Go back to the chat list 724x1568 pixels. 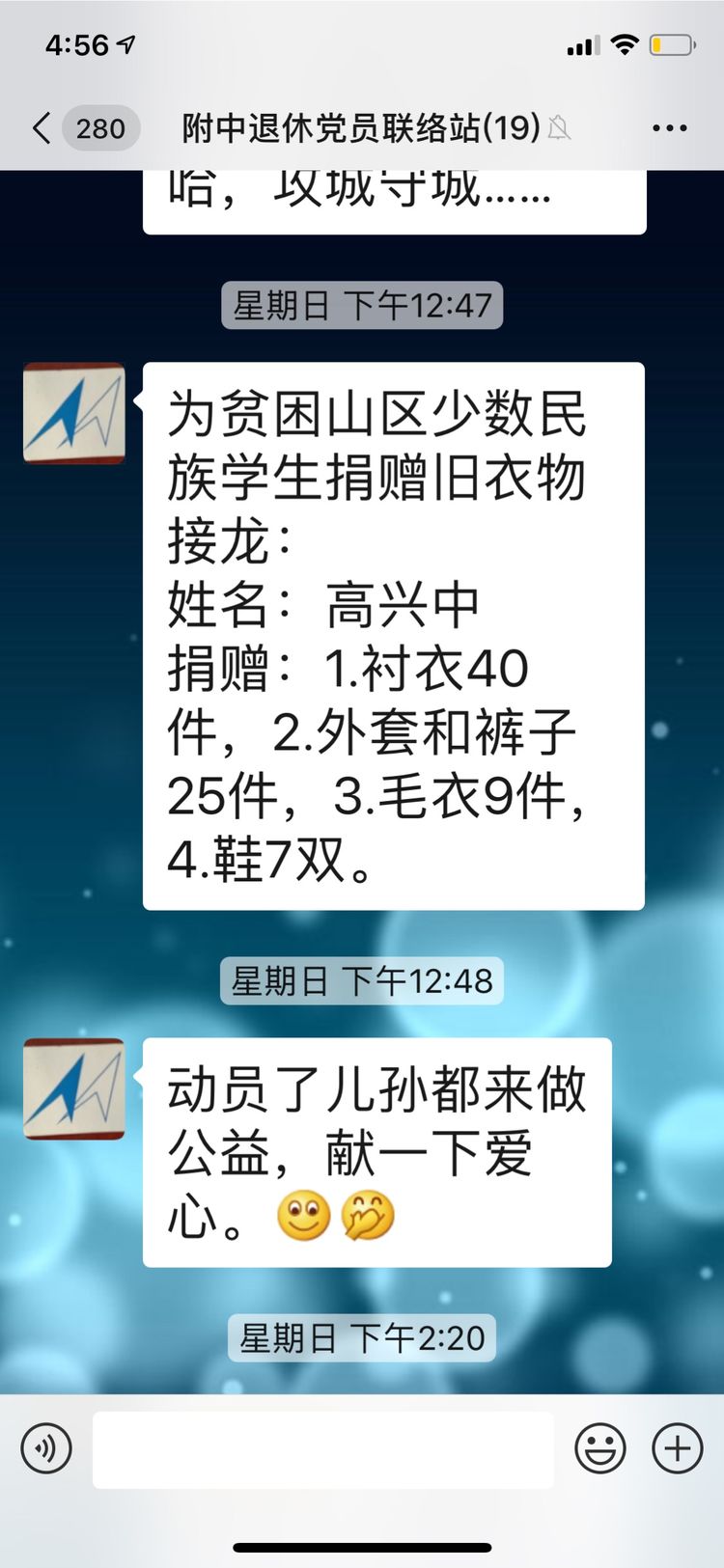42,127
